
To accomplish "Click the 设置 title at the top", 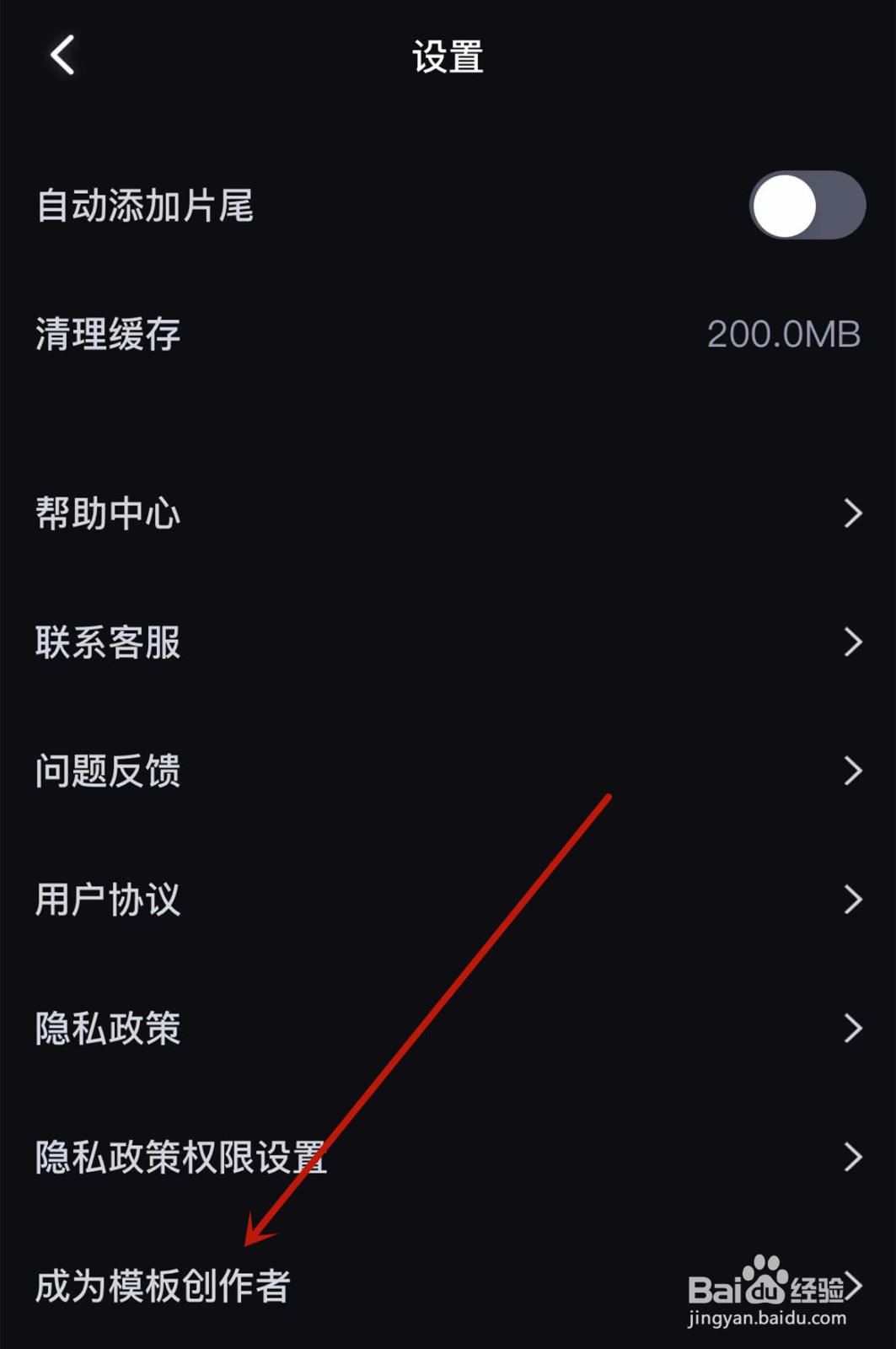I will coord(448,57).
